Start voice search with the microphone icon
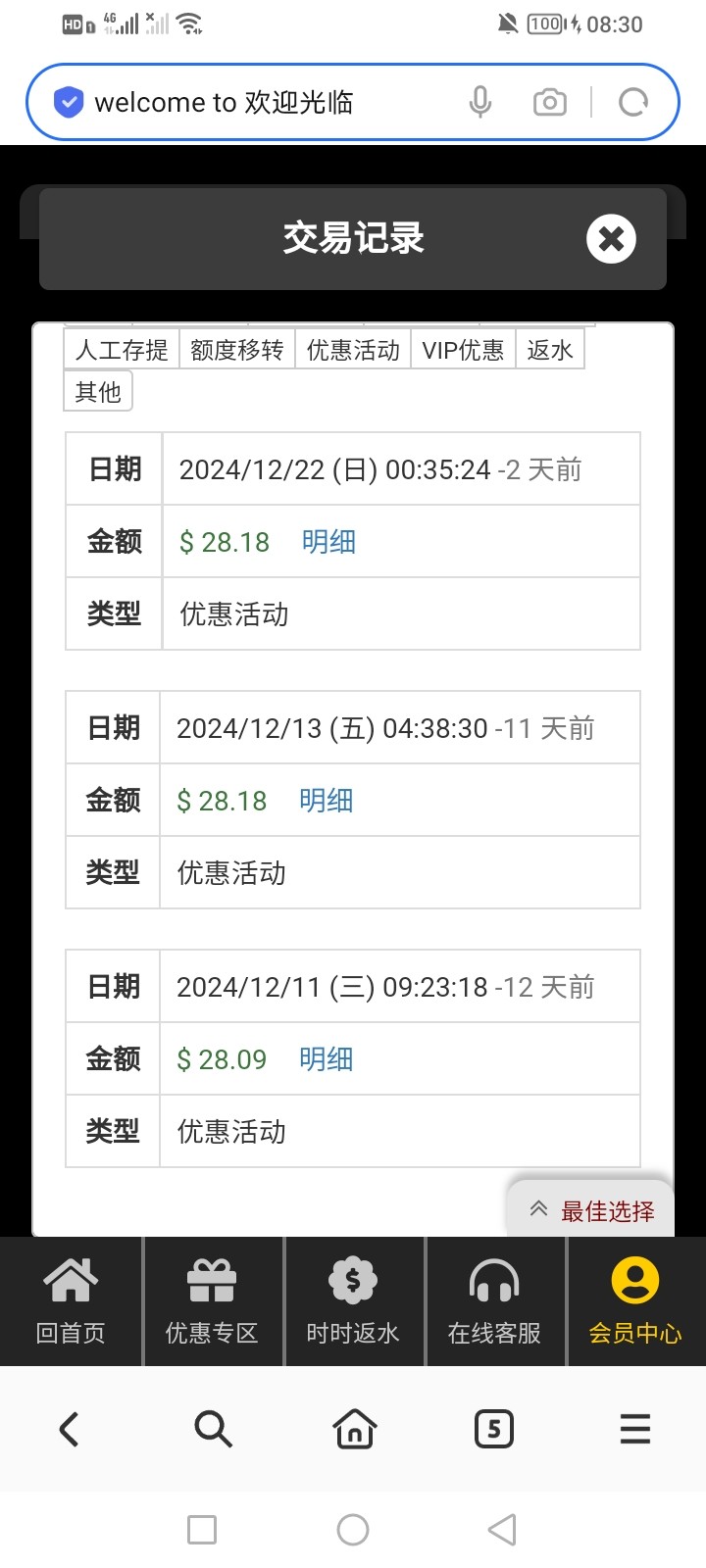The height and width of the screenshot is (1568, 706). [x=479, y=102]
